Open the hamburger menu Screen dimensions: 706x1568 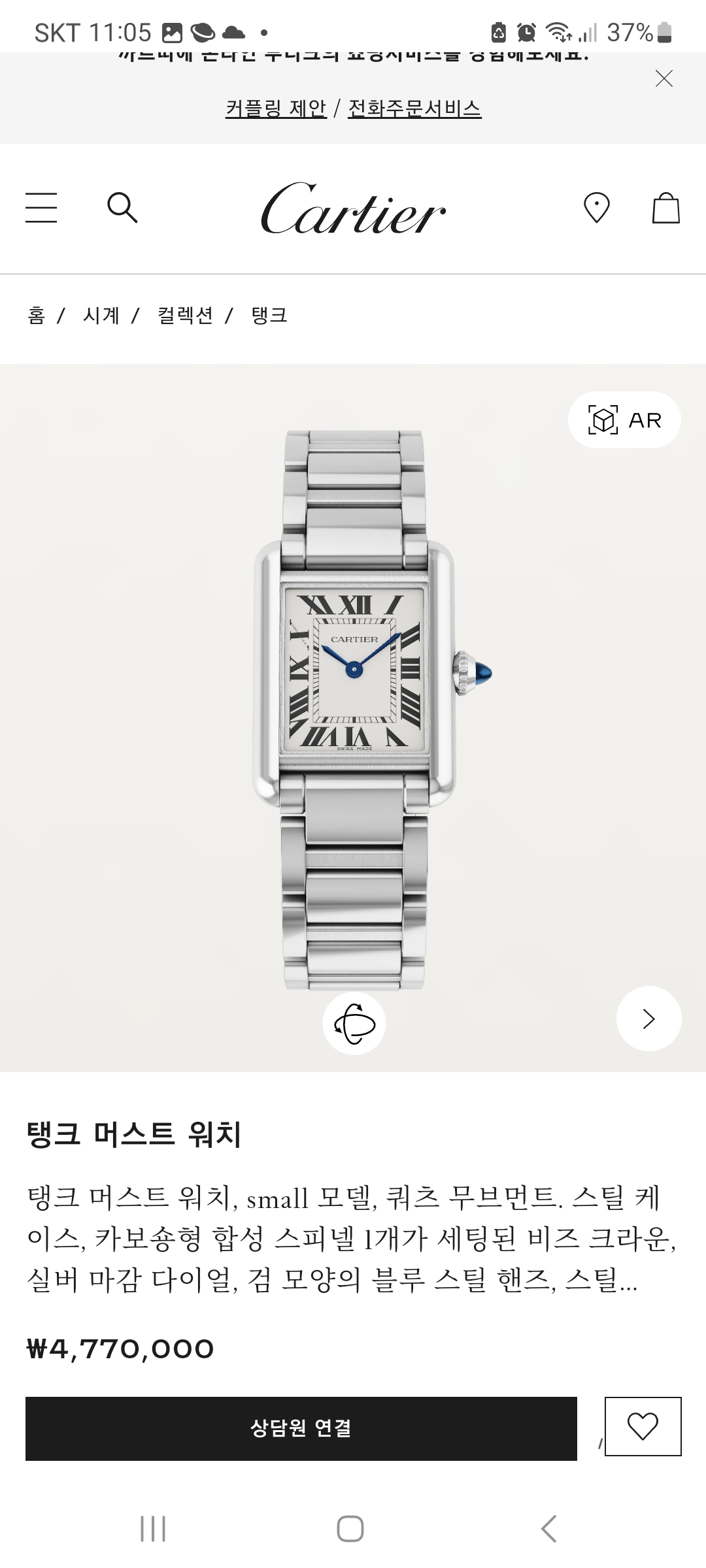[x=41, y=208]
